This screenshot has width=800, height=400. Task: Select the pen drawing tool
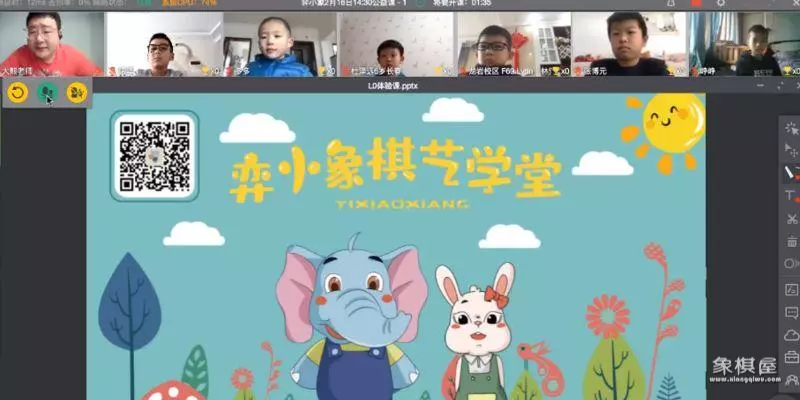(x=791, y=172)
